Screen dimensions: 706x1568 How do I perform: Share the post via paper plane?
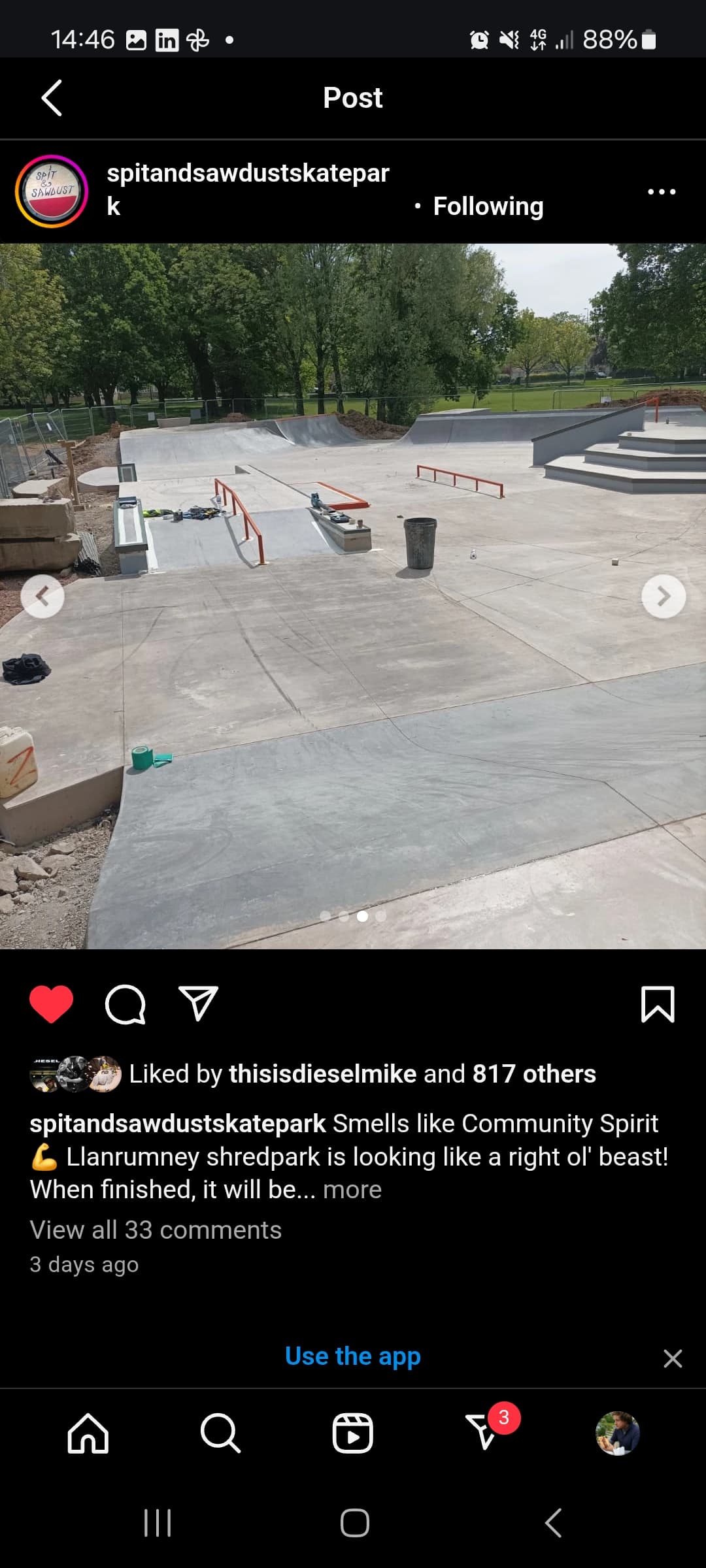pyautogui.click(x=198, y=1004)
